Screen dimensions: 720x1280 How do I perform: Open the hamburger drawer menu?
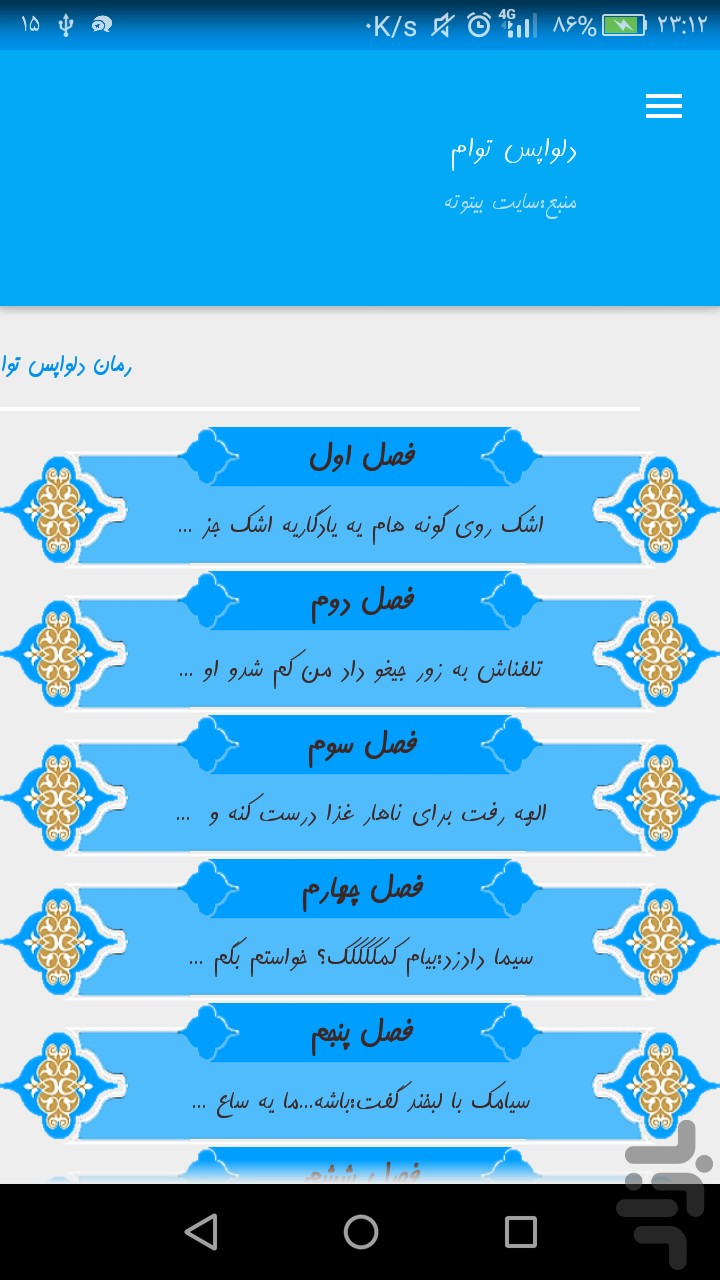(x=663, y=106)
